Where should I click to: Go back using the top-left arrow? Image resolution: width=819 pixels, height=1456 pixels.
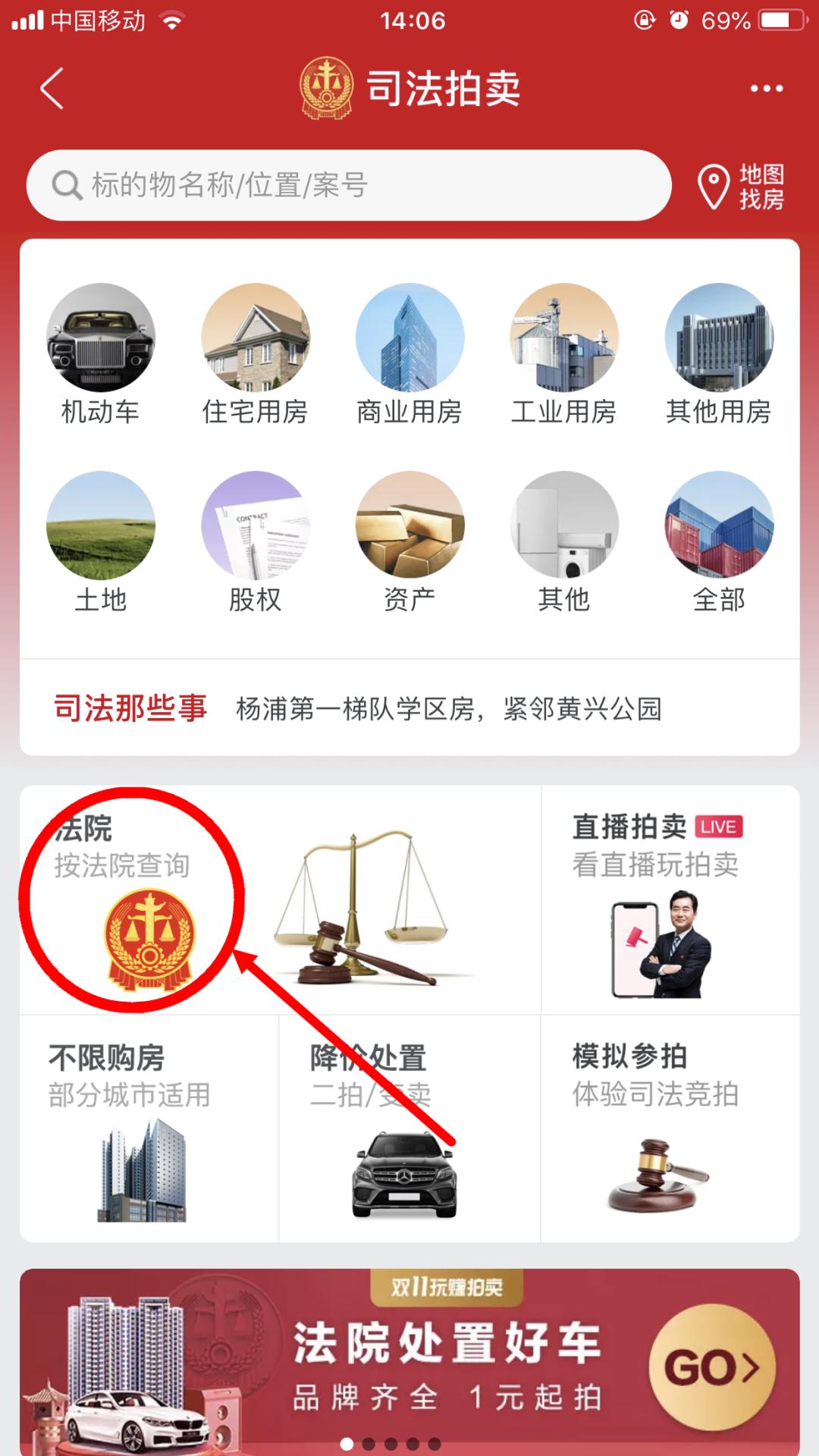click(x=52, y=89)
